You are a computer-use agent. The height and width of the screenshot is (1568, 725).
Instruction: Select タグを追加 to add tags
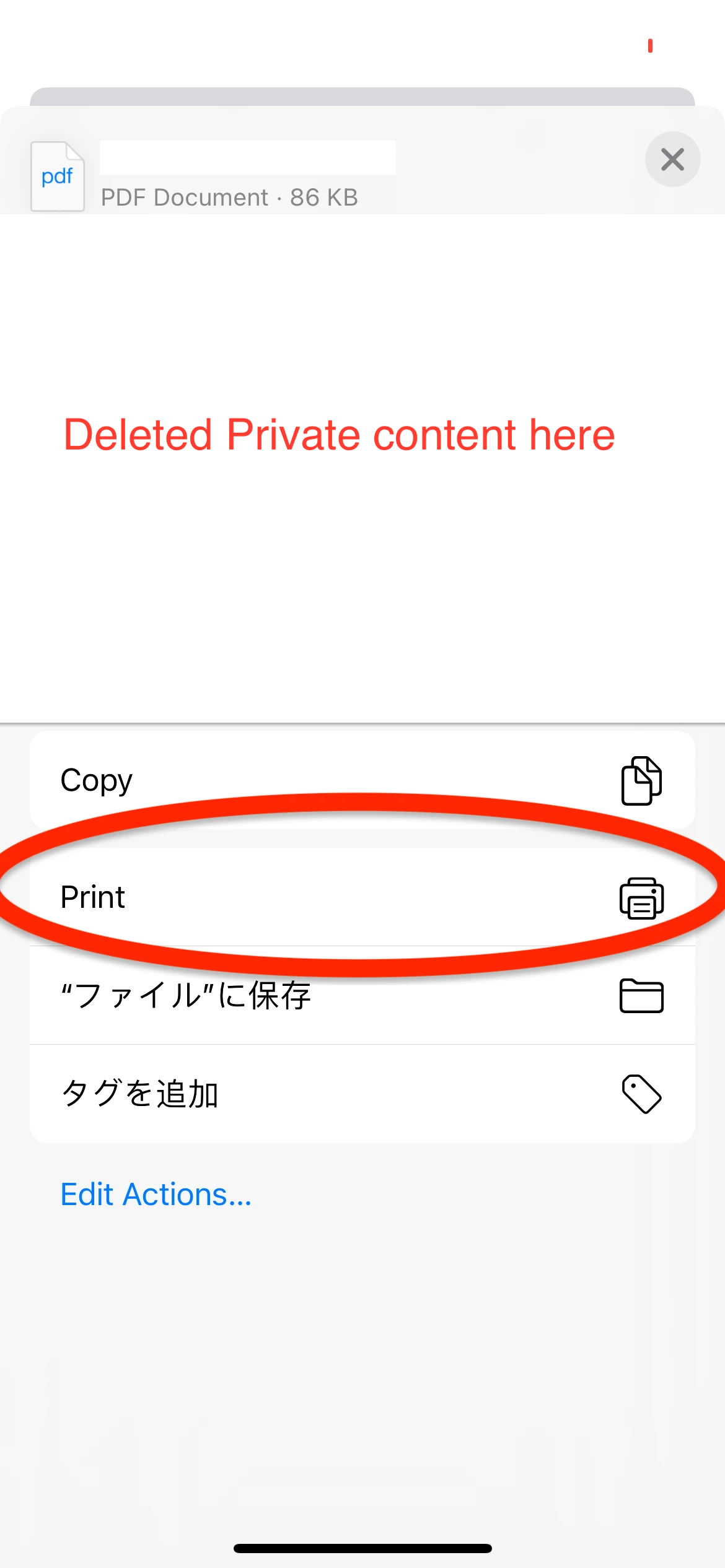point(362,1094)
